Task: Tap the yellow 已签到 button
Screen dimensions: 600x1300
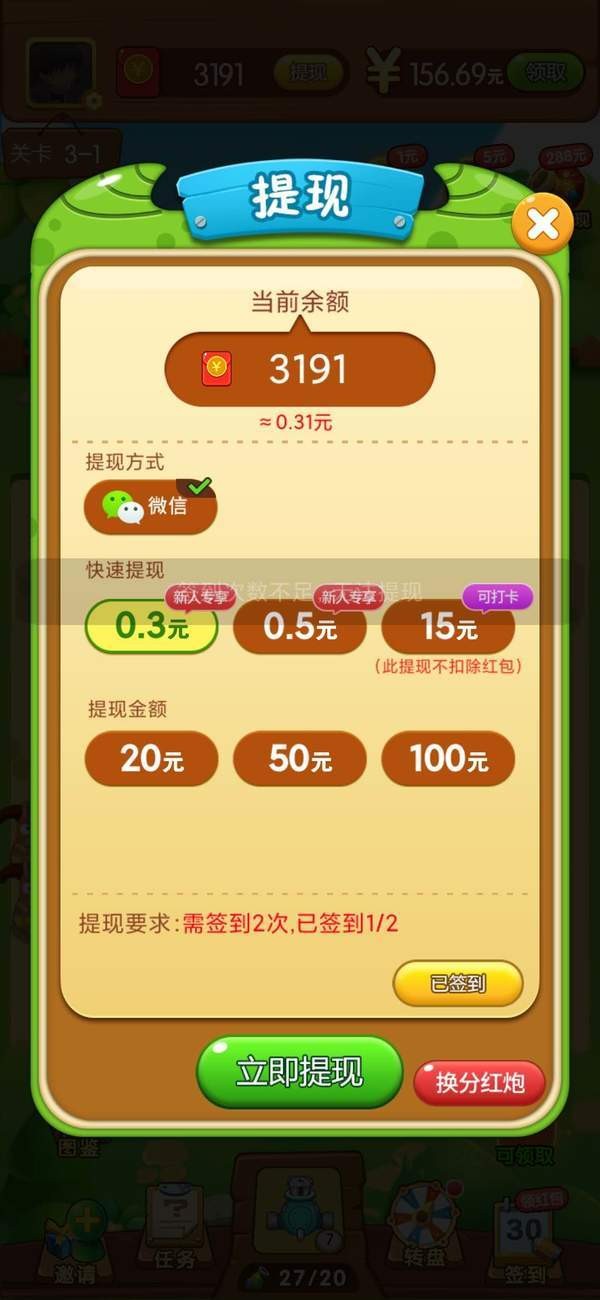Action: [458, 983]
